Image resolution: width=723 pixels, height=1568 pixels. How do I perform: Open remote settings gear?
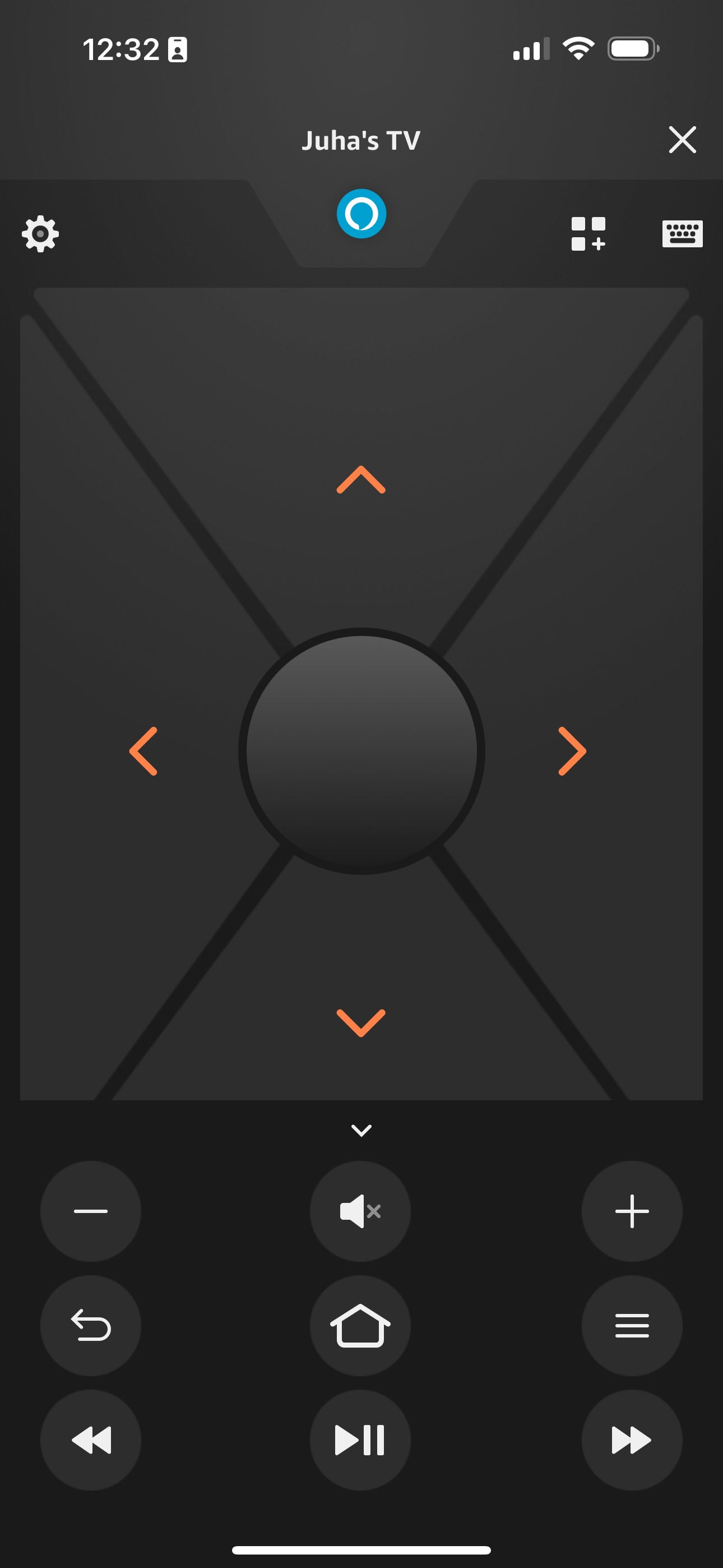[40, 234]
